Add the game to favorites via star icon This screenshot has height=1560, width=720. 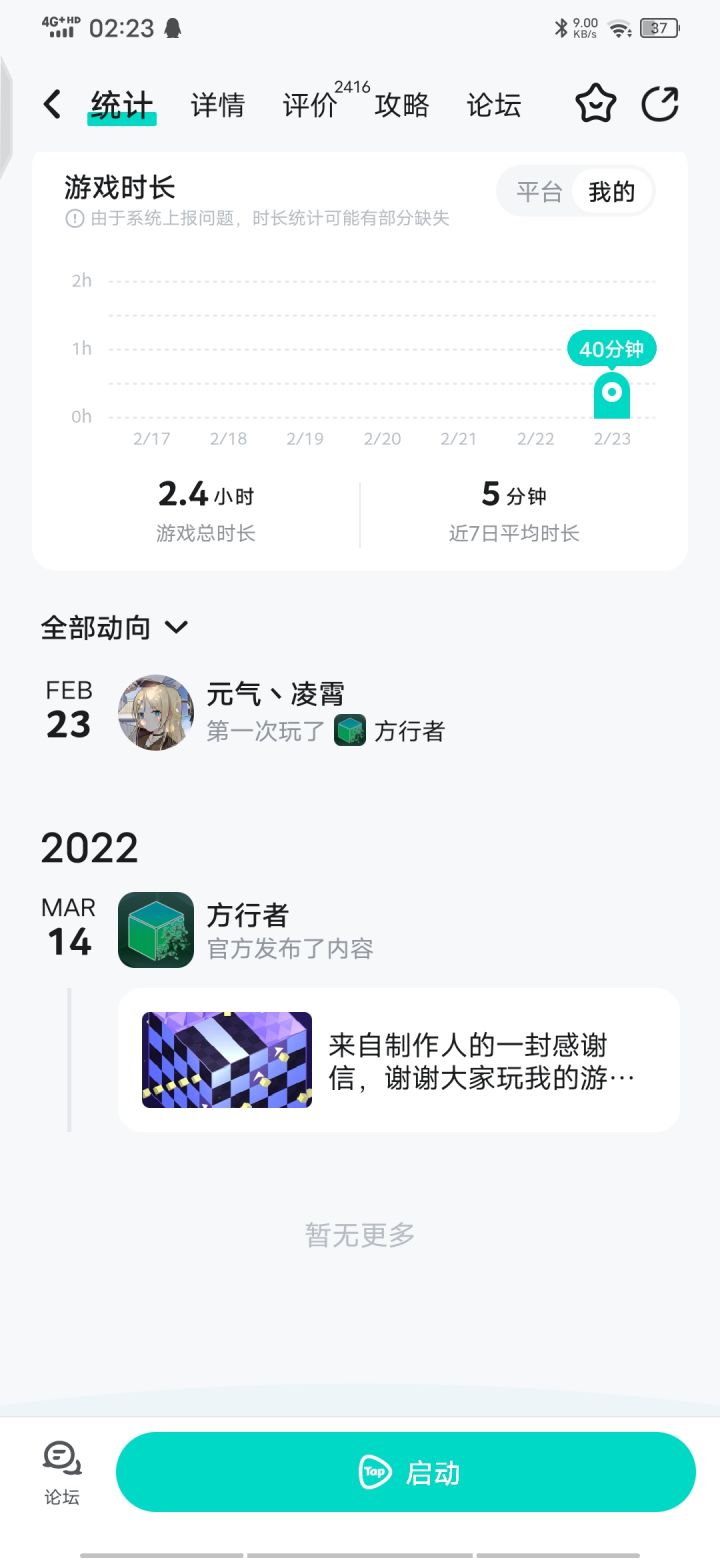[x=595, y=104]
